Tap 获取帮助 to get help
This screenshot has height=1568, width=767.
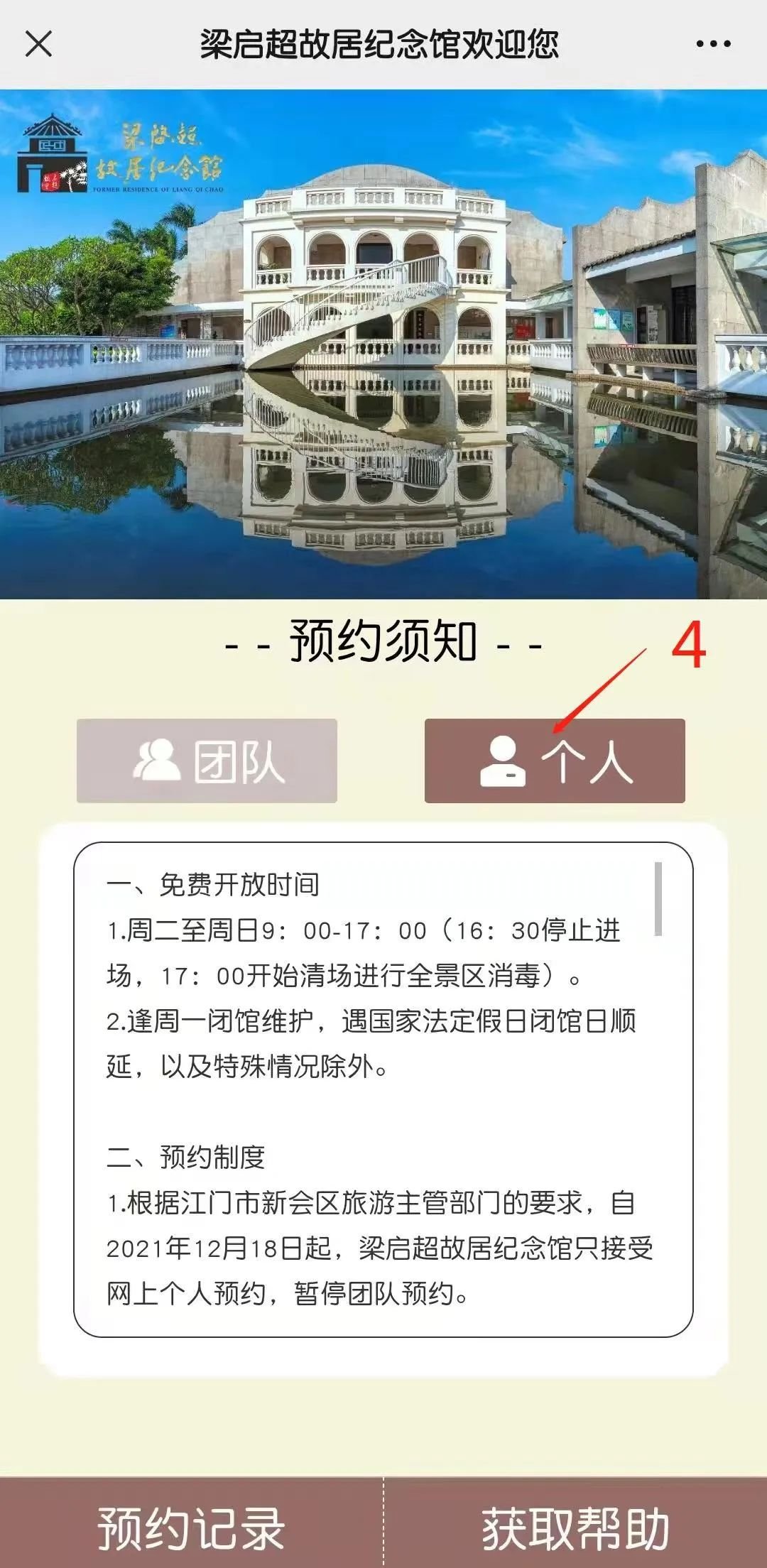[576, 1528]
